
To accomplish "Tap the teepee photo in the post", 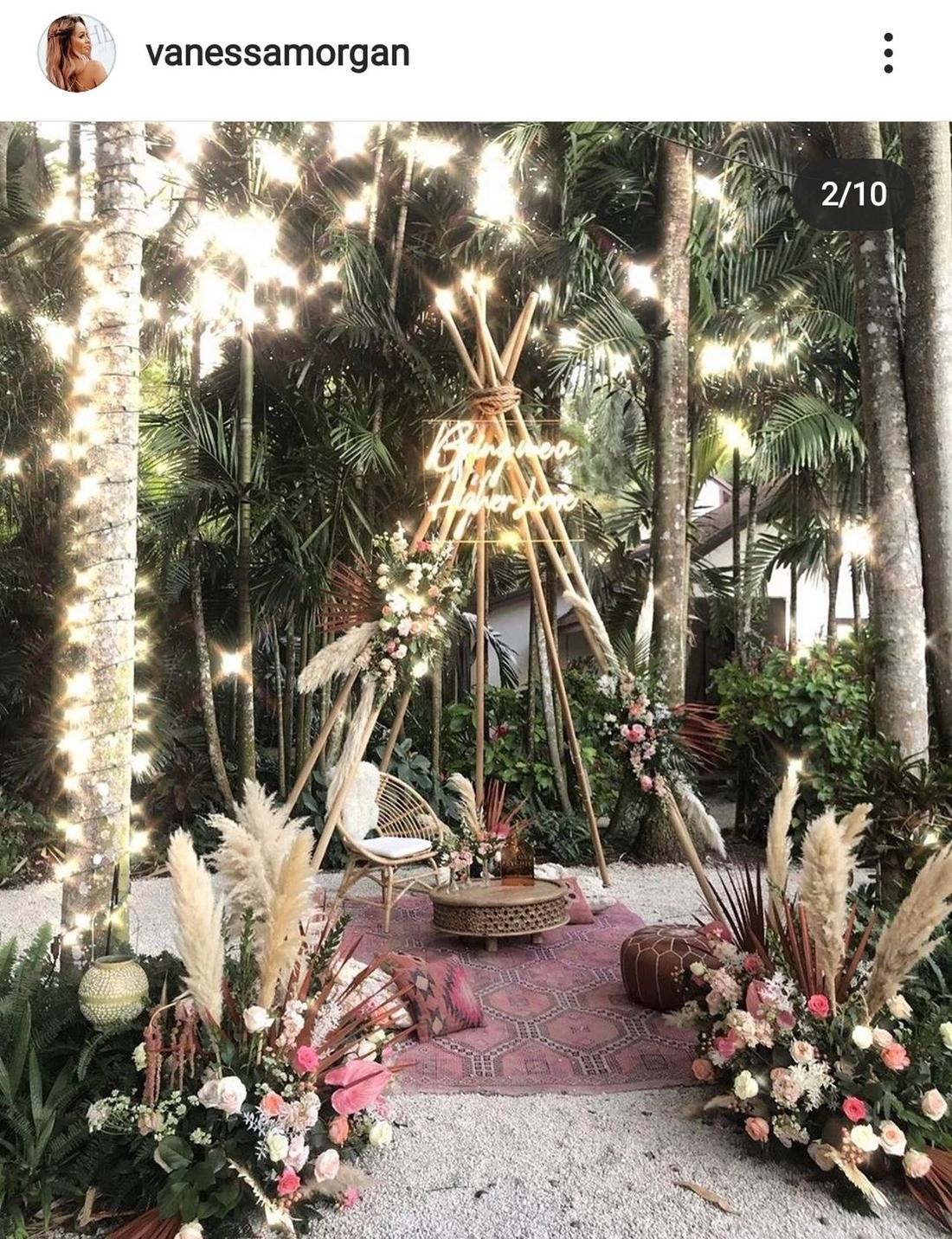I will coord(476,679).
